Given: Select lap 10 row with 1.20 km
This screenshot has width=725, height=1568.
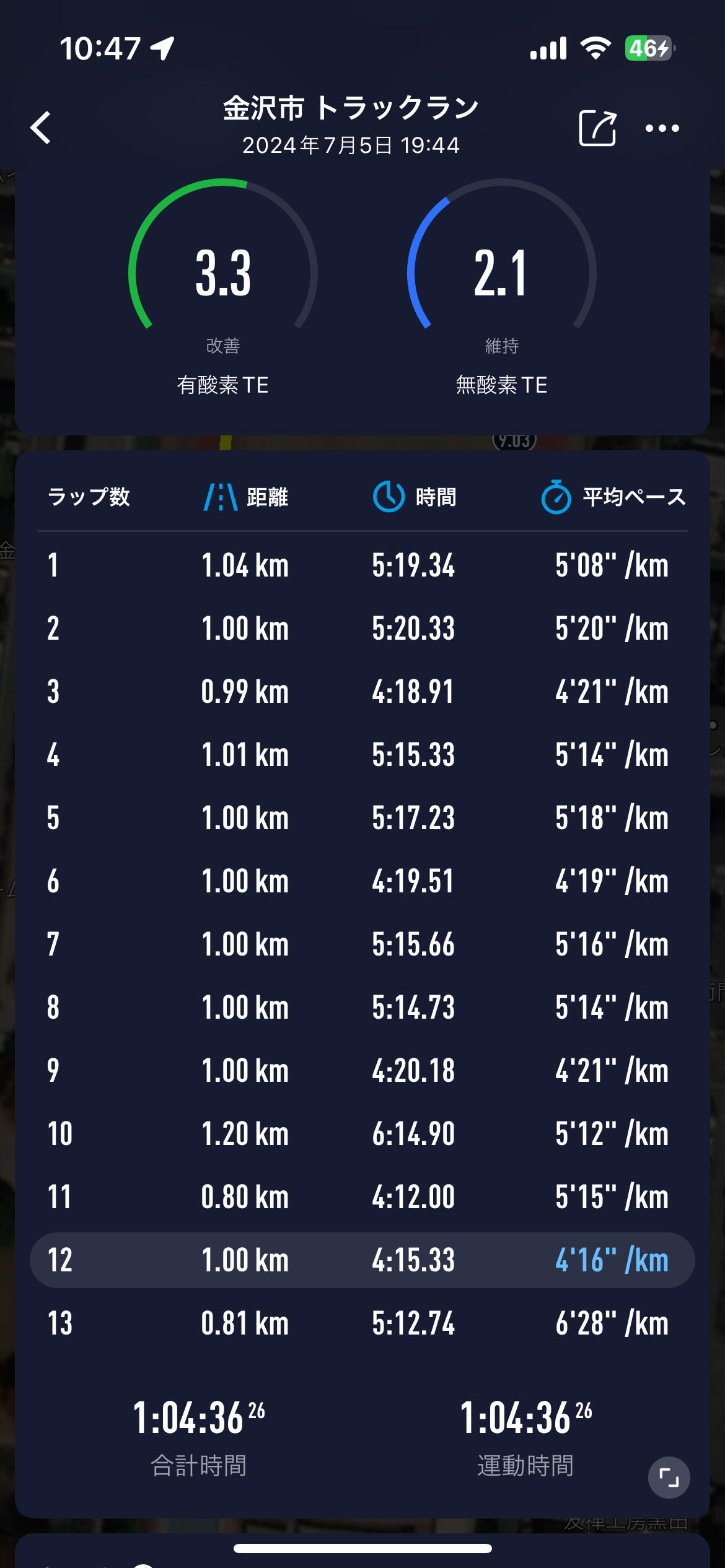Looking at the screenshot, I should tap(362, 1134).
